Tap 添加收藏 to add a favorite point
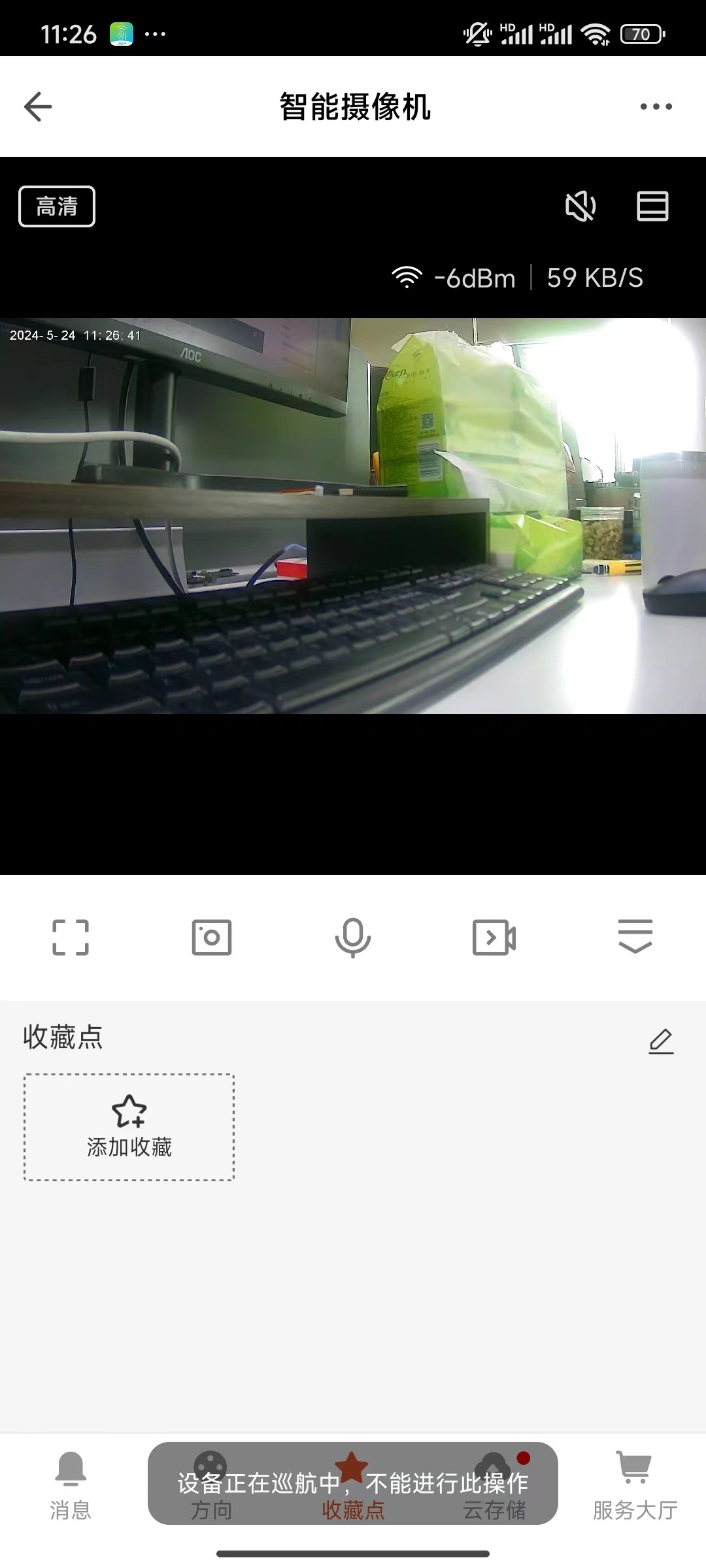706x1568 pixels. (129, 1127)
